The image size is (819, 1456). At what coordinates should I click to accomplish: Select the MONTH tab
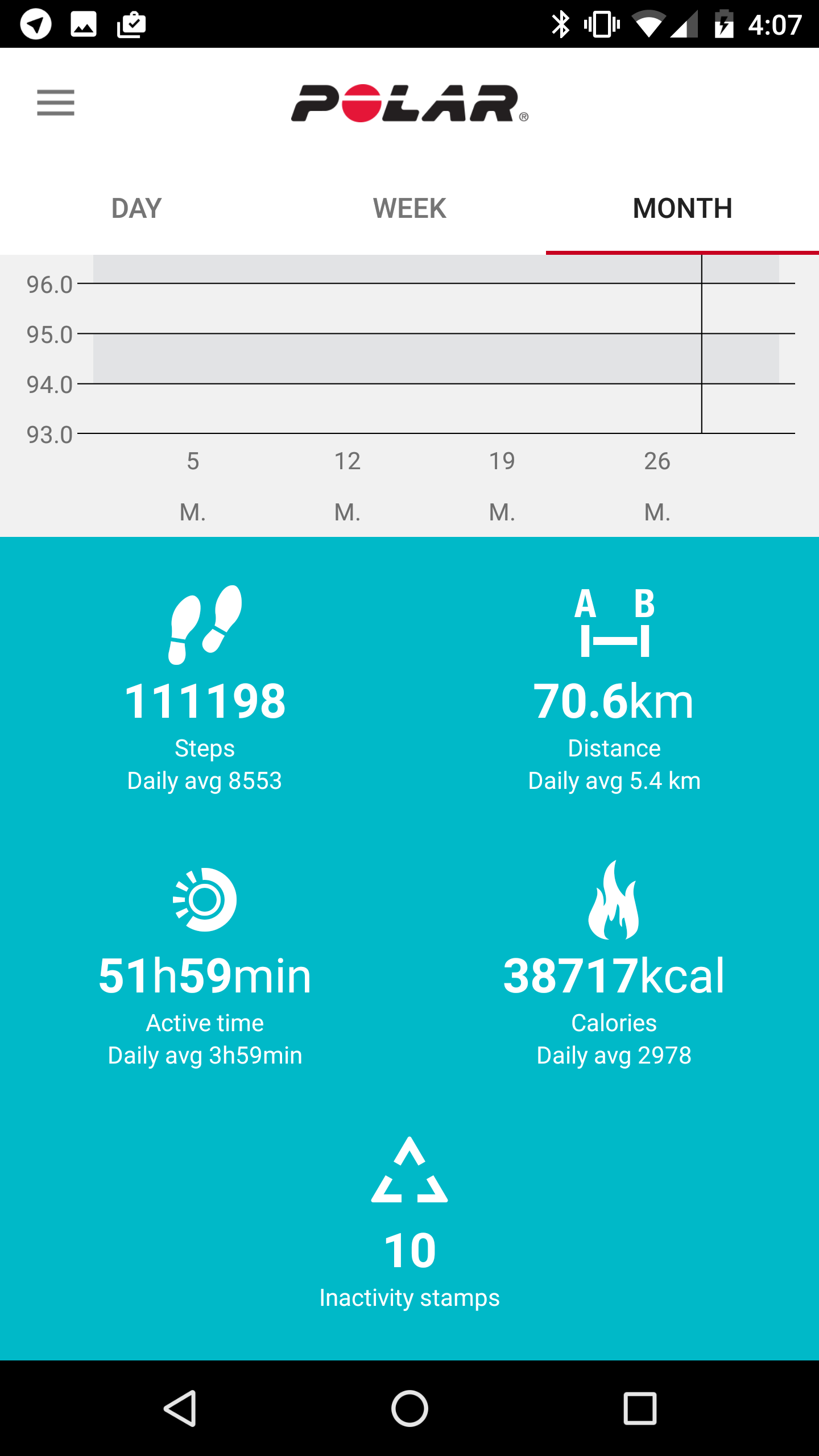click(x=682, y=208)
